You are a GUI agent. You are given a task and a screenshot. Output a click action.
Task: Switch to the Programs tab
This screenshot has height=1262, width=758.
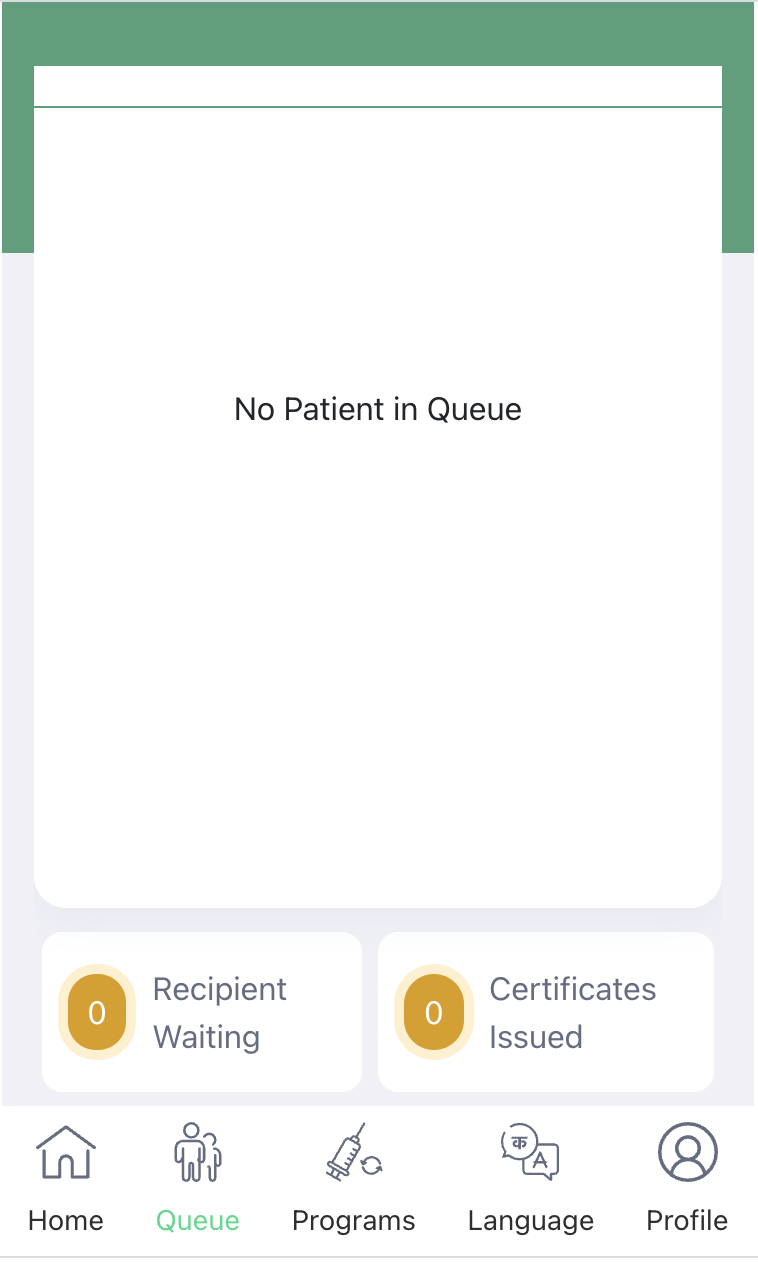353,1179
